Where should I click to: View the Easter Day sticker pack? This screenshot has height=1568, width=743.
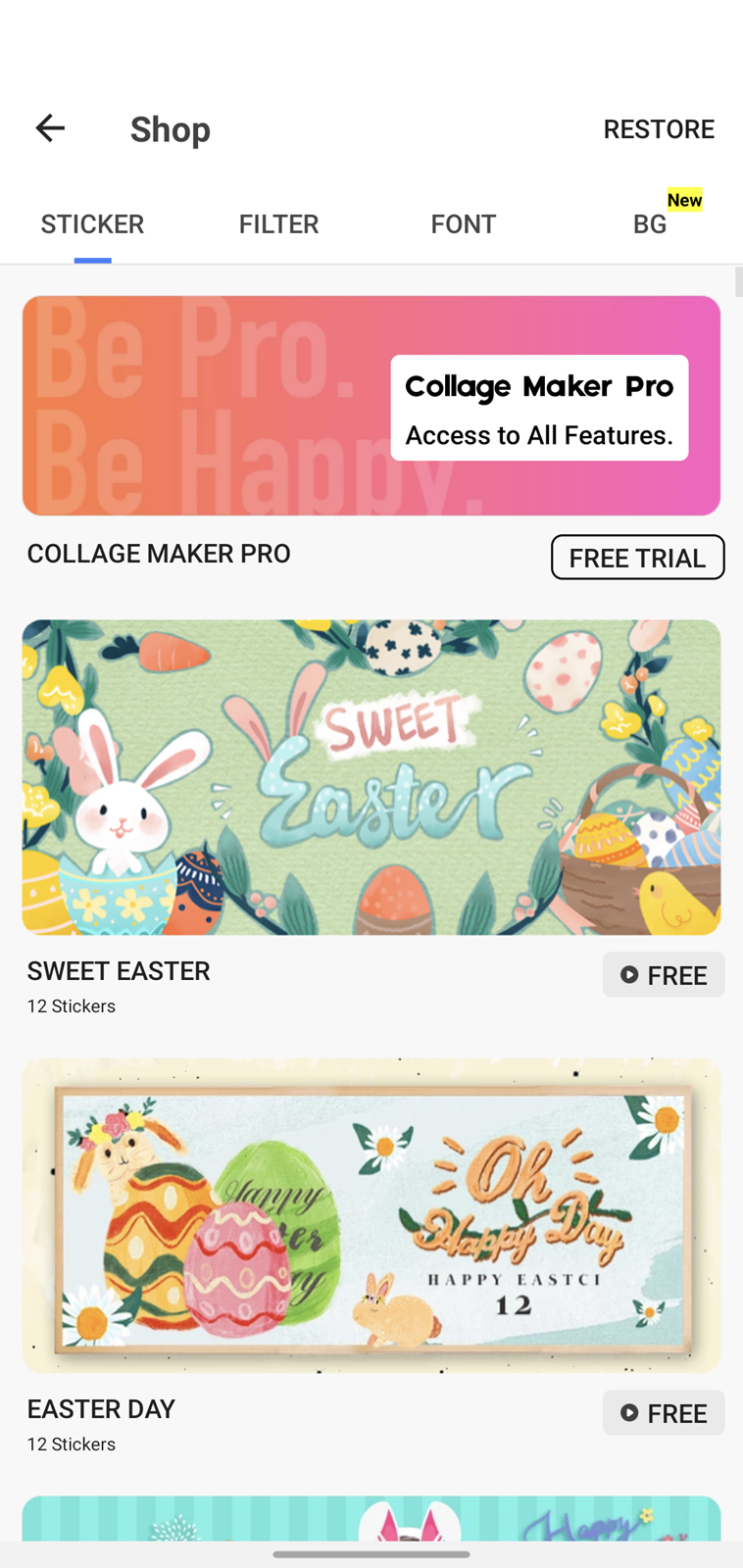pos(371,1215)
